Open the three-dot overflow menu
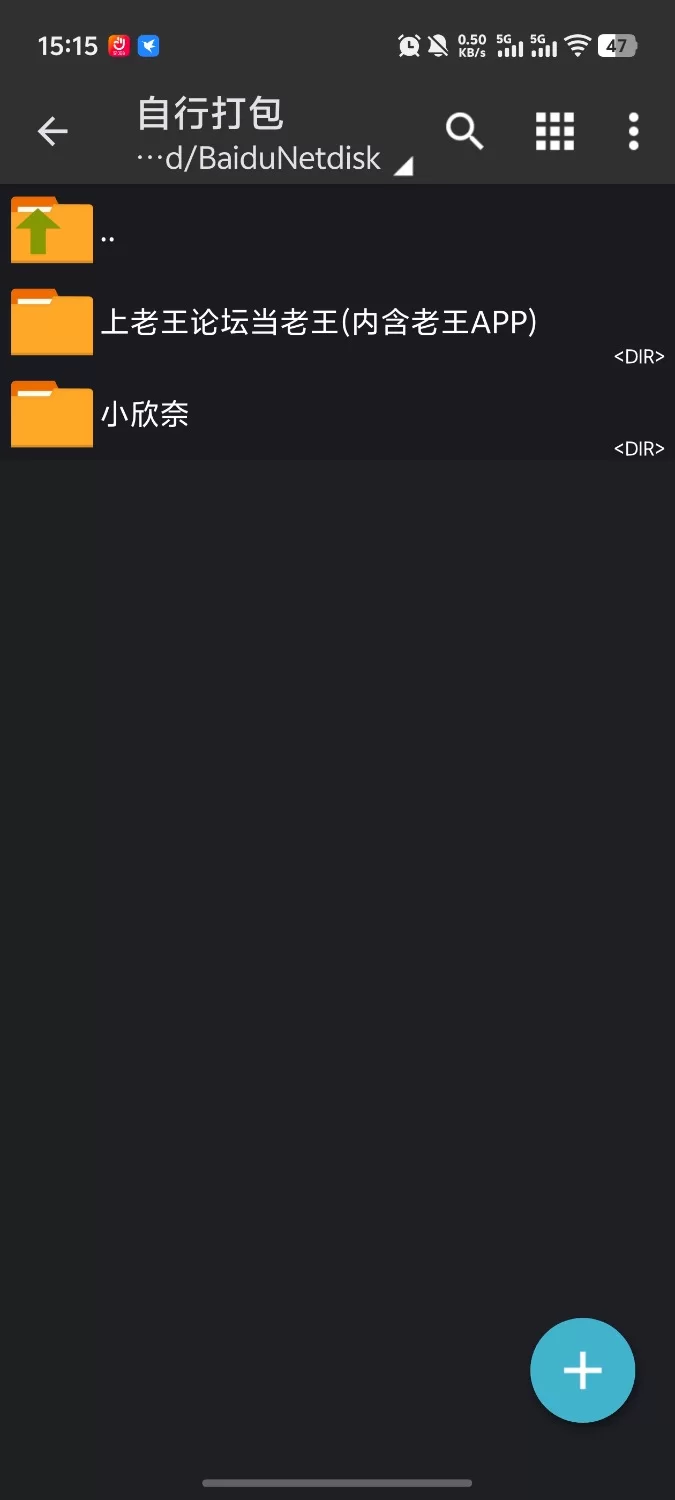Image resolution: width=675 pixels, height=1500 pixels. [x=633, y=131]
